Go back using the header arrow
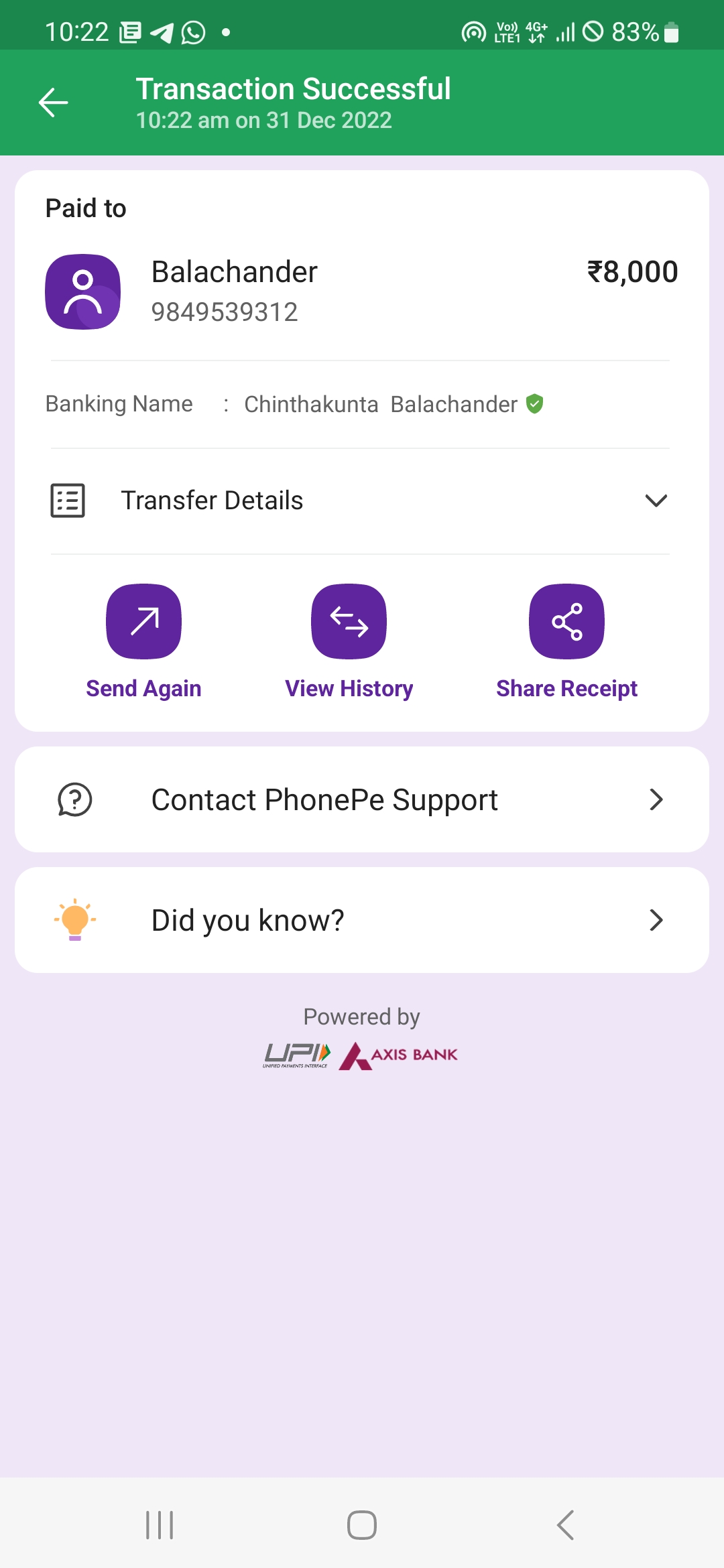This screenshot has width=724, height=1568. [54, 103]
